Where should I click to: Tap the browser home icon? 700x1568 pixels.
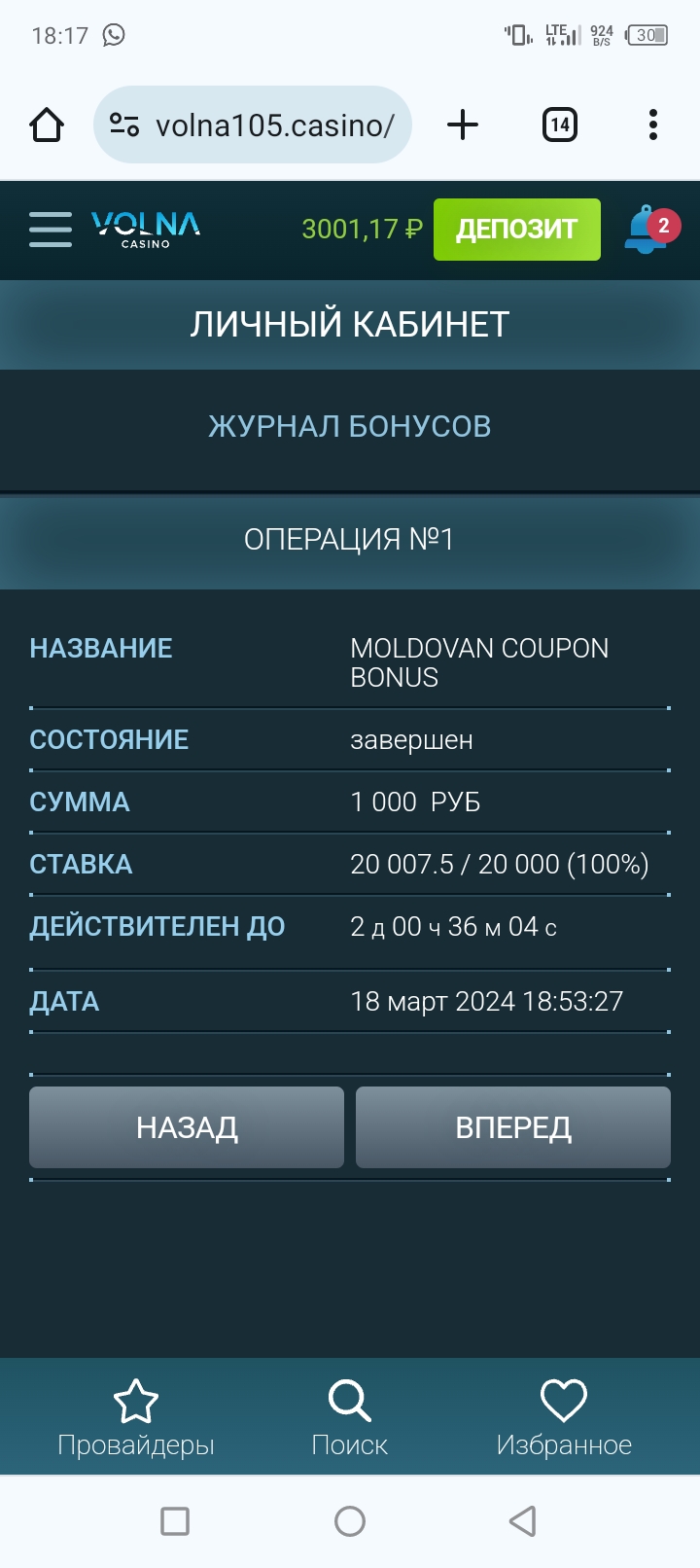coord(47,125)
